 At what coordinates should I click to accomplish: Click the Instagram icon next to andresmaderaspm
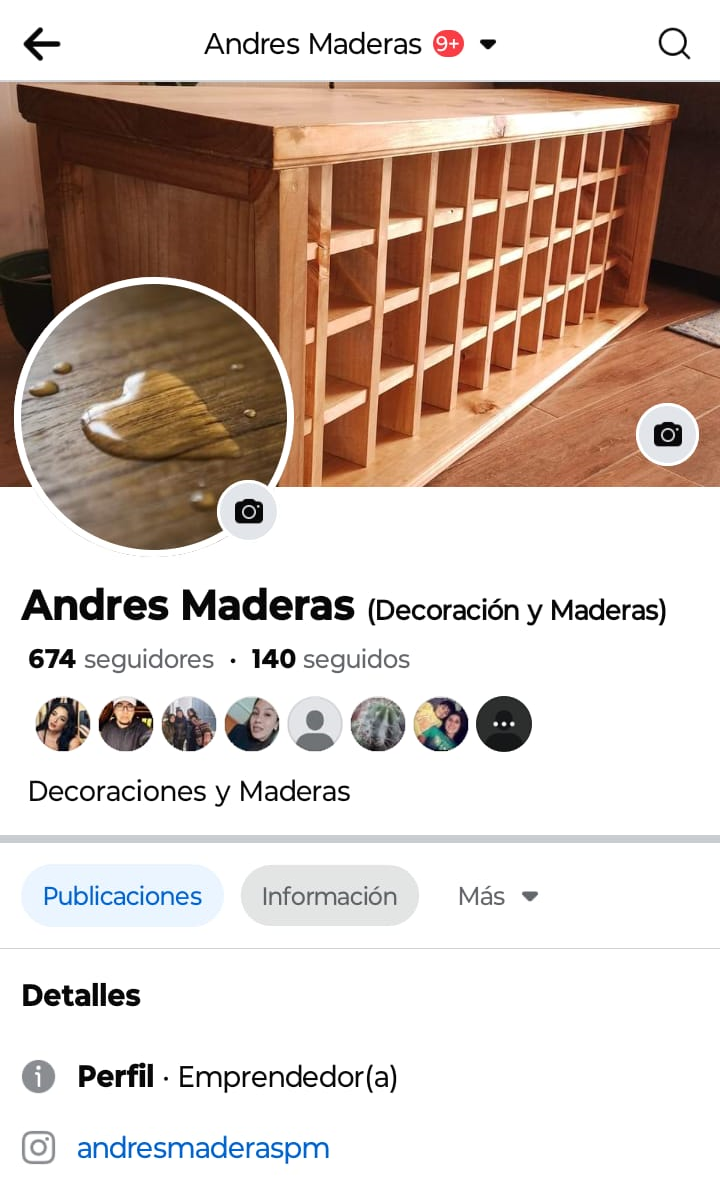click(38, 1147)
